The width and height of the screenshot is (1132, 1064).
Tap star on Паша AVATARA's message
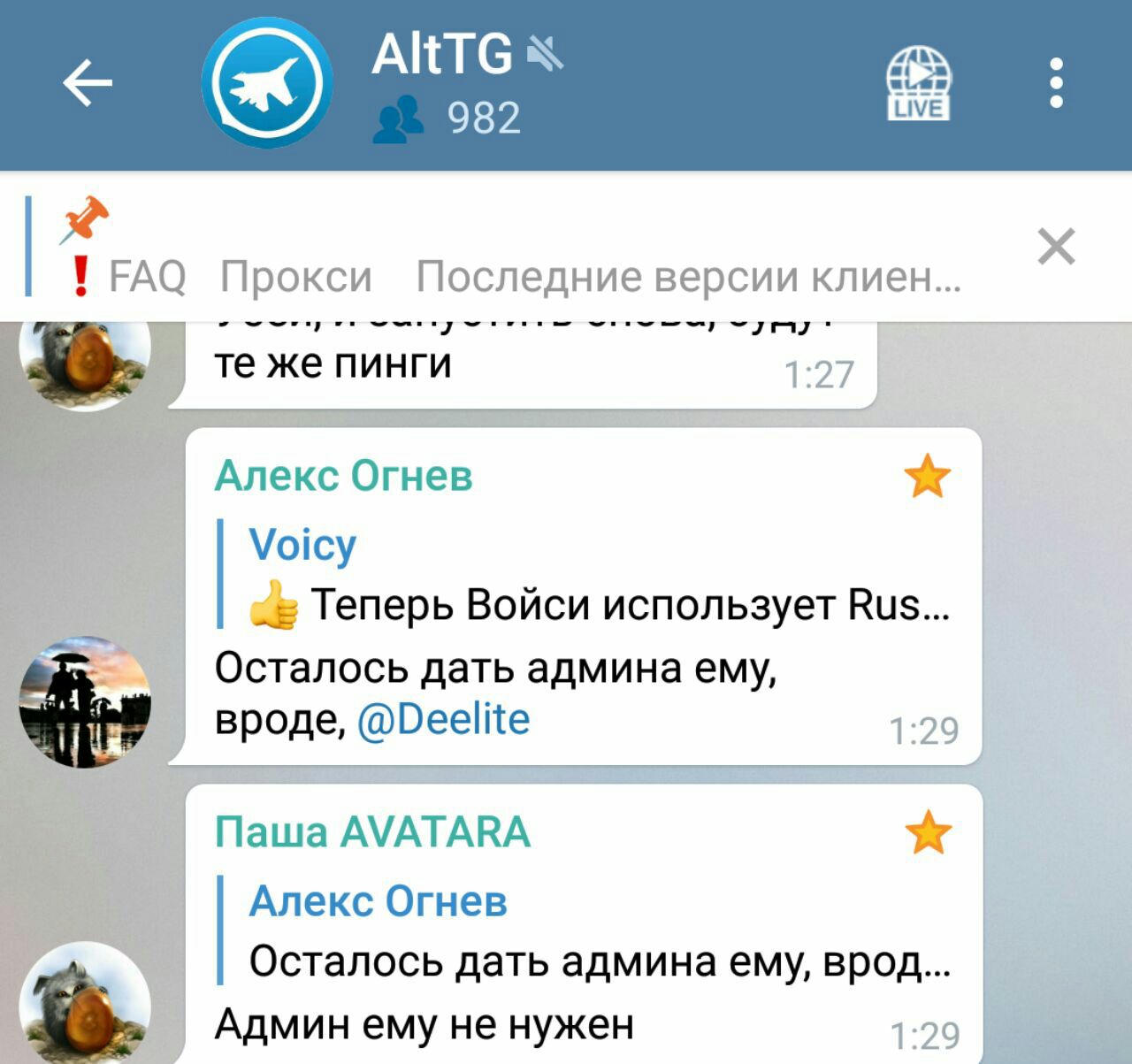point(928,833)
